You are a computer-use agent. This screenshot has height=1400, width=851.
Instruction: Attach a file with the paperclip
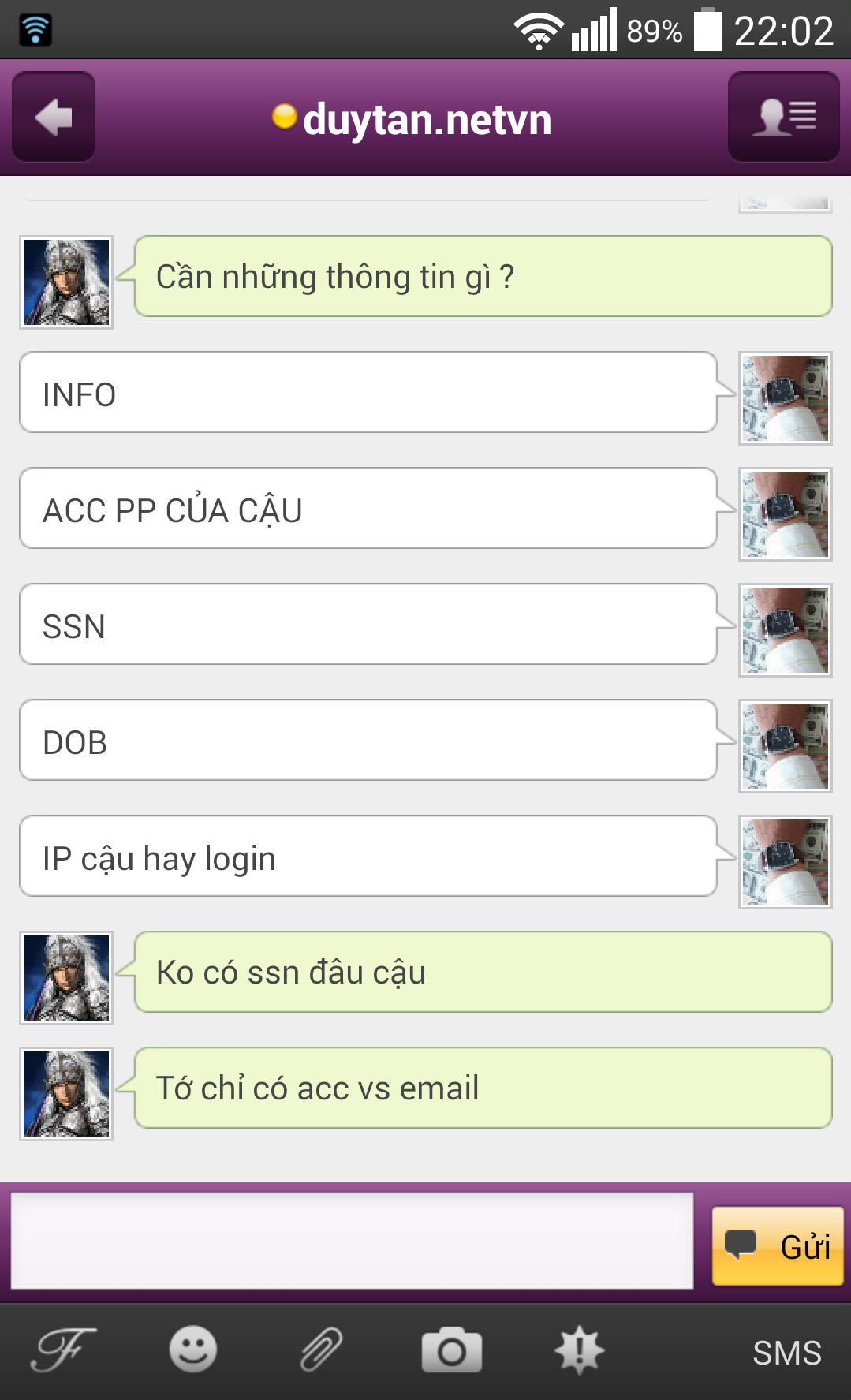[x=322, y=1350]
